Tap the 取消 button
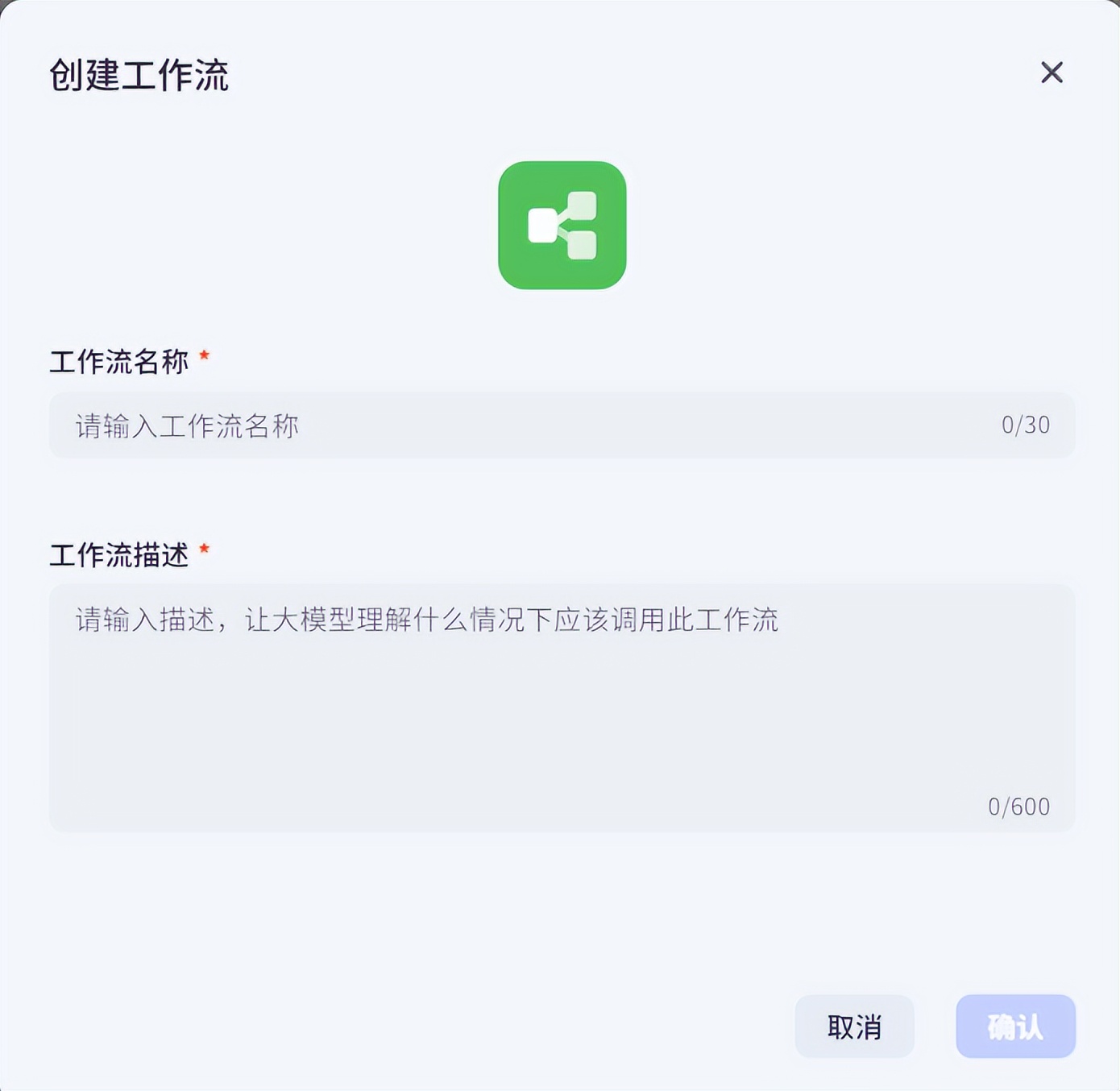Image resolution: width=1120 pixels, height=1091 pixels. coord(854,1027)
